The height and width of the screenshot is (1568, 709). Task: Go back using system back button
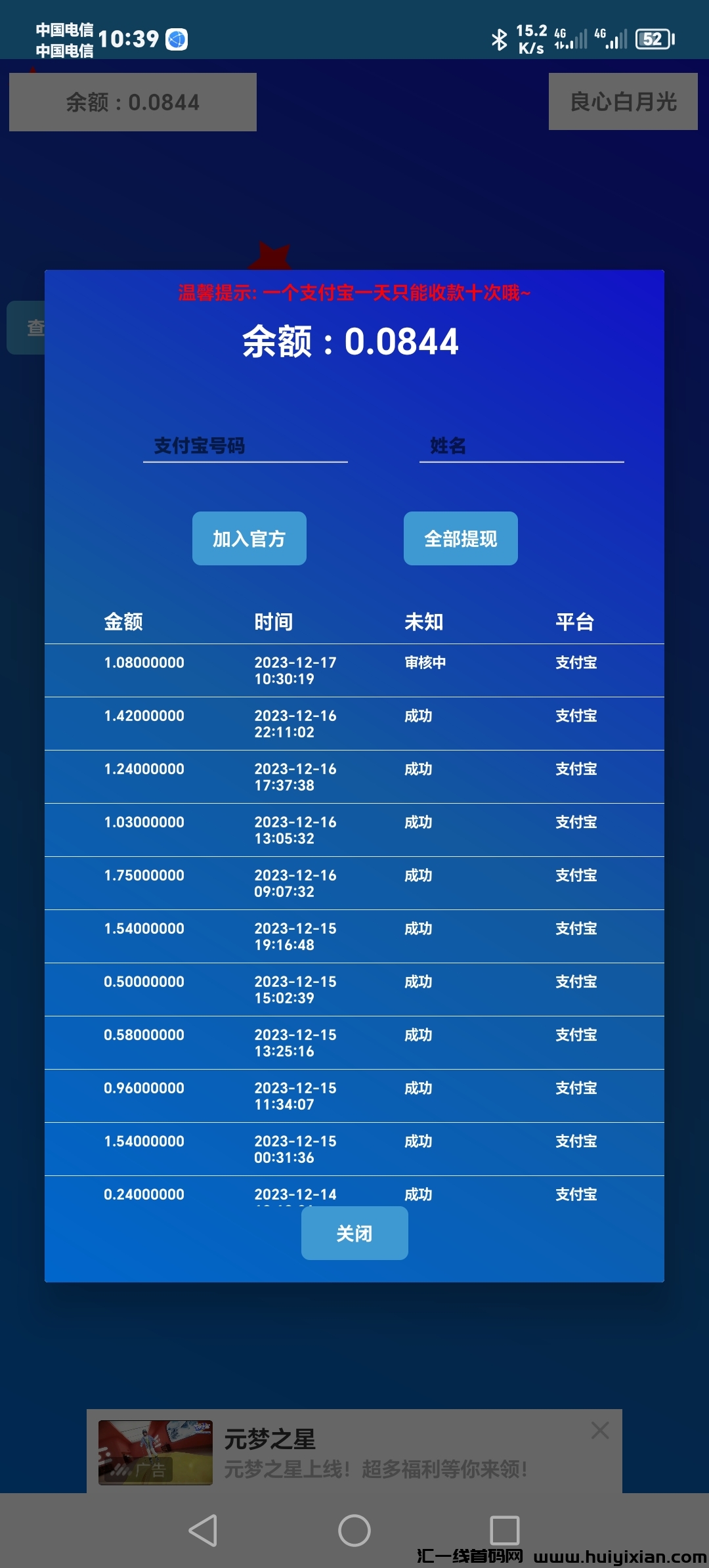coord(204,1531)
